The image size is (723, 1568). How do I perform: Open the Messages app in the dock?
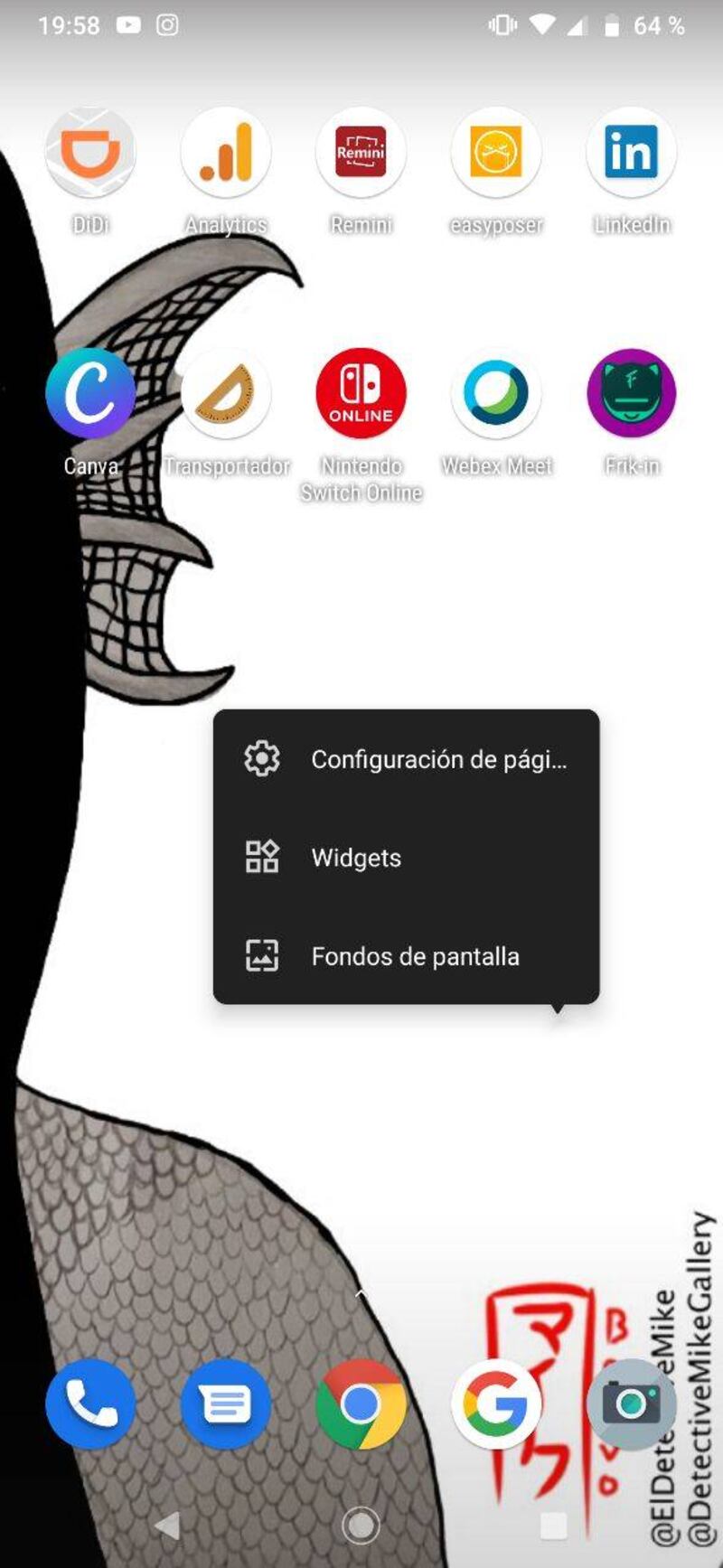(226, 1404)
